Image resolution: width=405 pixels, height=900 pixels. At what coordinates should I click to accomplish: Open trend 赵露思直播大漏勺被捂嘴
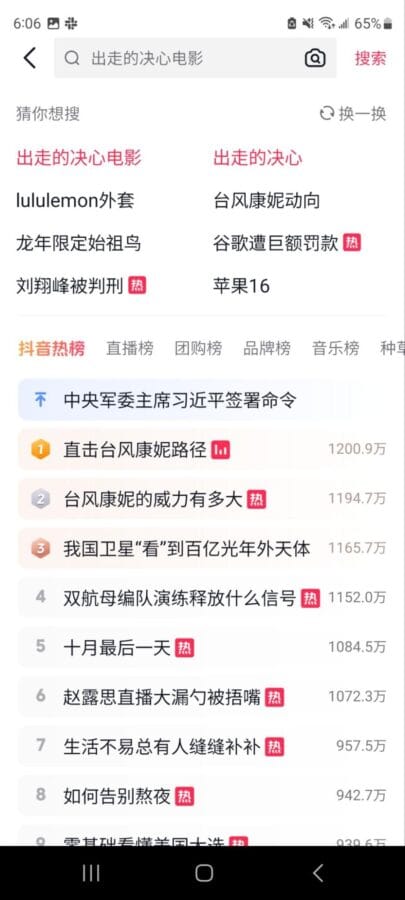coord(202,697)
